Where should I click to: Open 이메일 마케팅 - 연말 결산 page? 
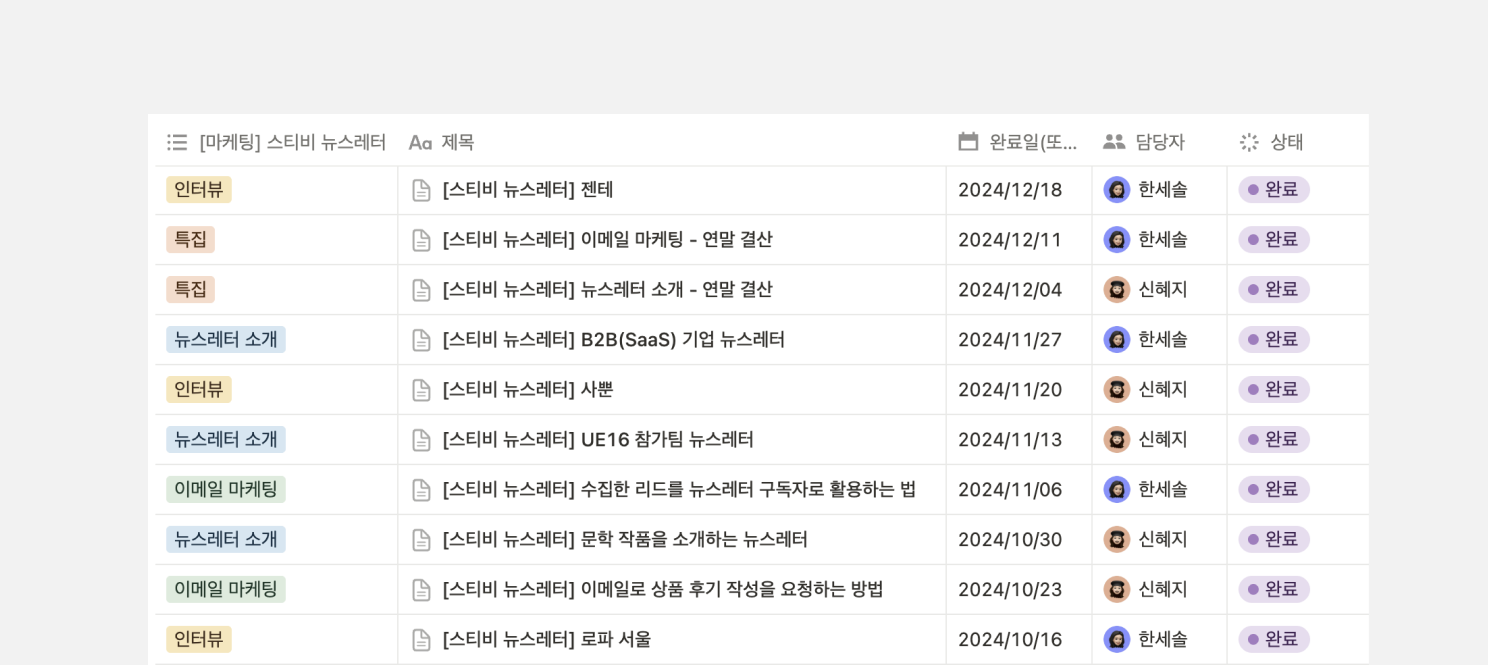point(607,240)
